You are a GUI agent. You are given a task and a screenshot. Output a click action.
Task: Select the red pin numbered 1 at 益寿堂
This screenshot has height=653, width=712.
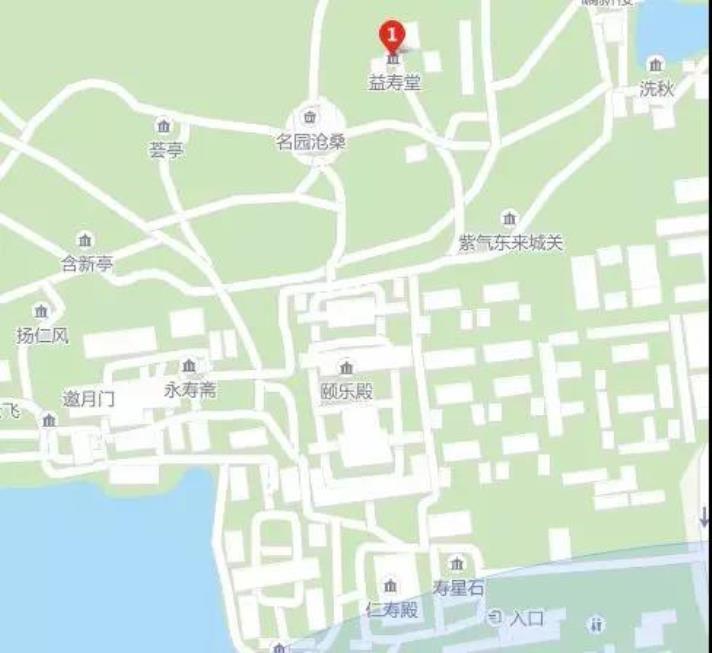(x=392, y=38)
